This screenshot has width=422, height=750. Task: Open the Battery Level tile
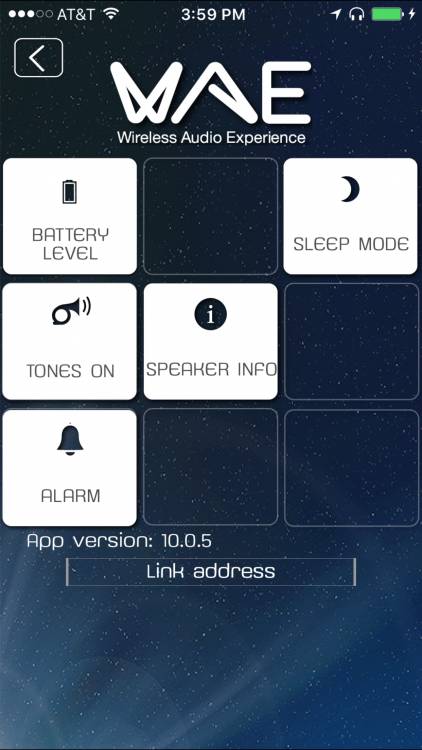70,216
